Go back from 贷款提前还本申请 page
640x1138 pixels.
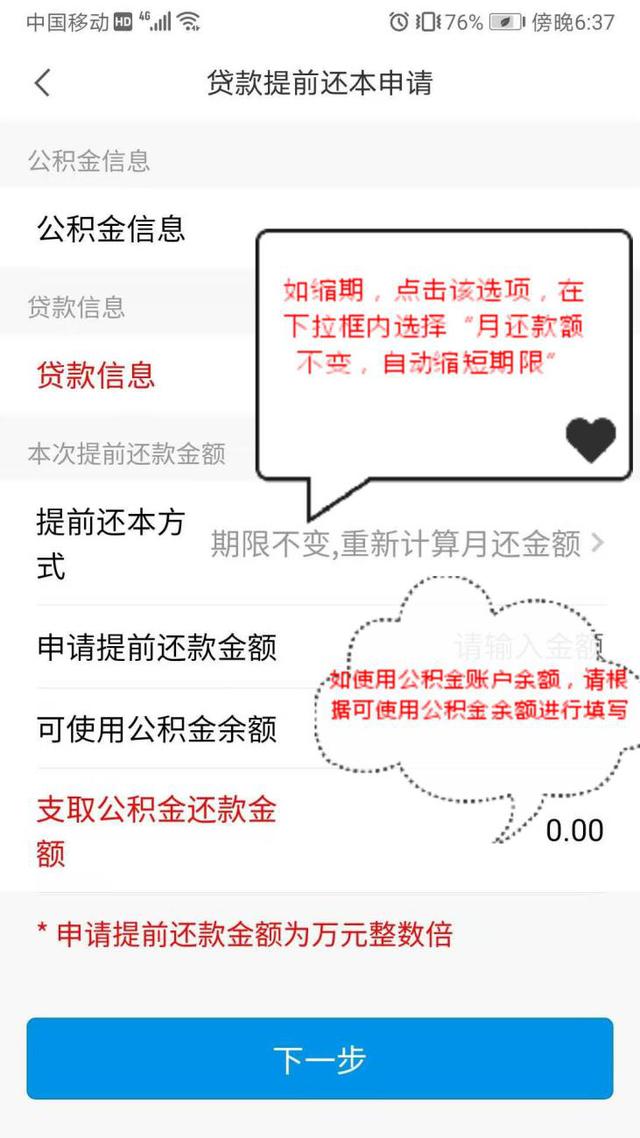point(42,82)
